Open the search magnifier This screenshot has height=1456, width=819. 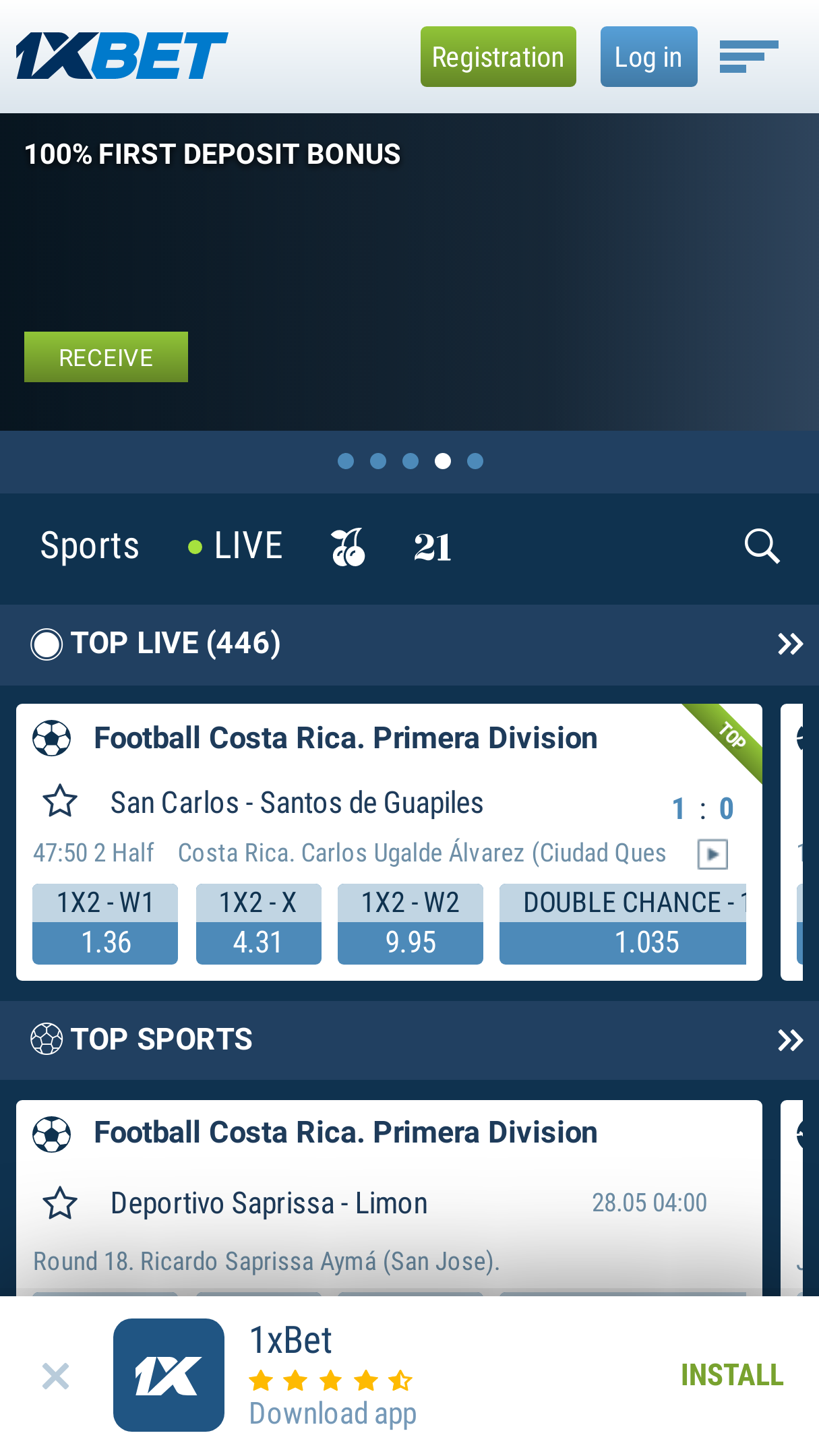coord(762,546)
